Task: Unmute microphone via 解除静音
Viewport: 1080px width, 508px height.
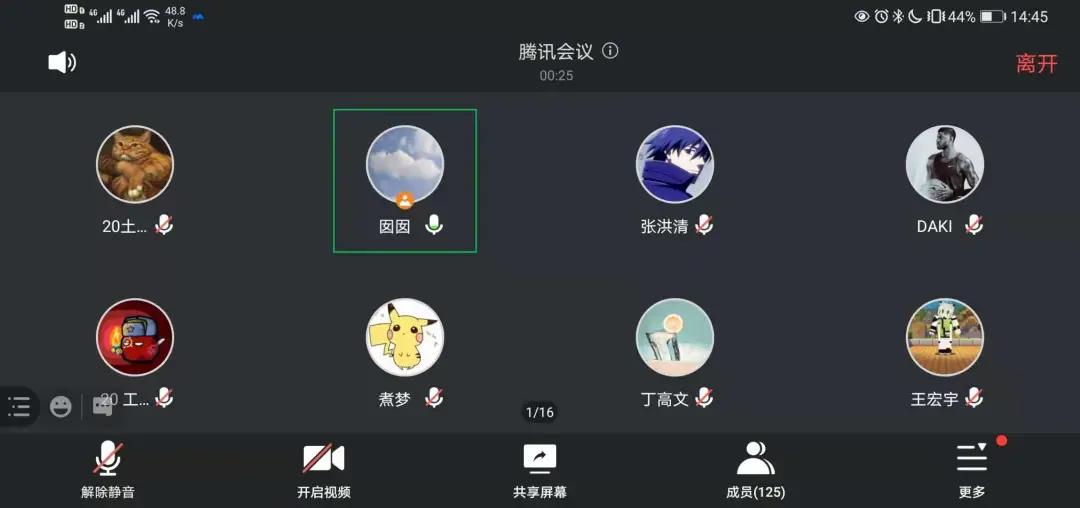Action: click(x=108, y=468)
